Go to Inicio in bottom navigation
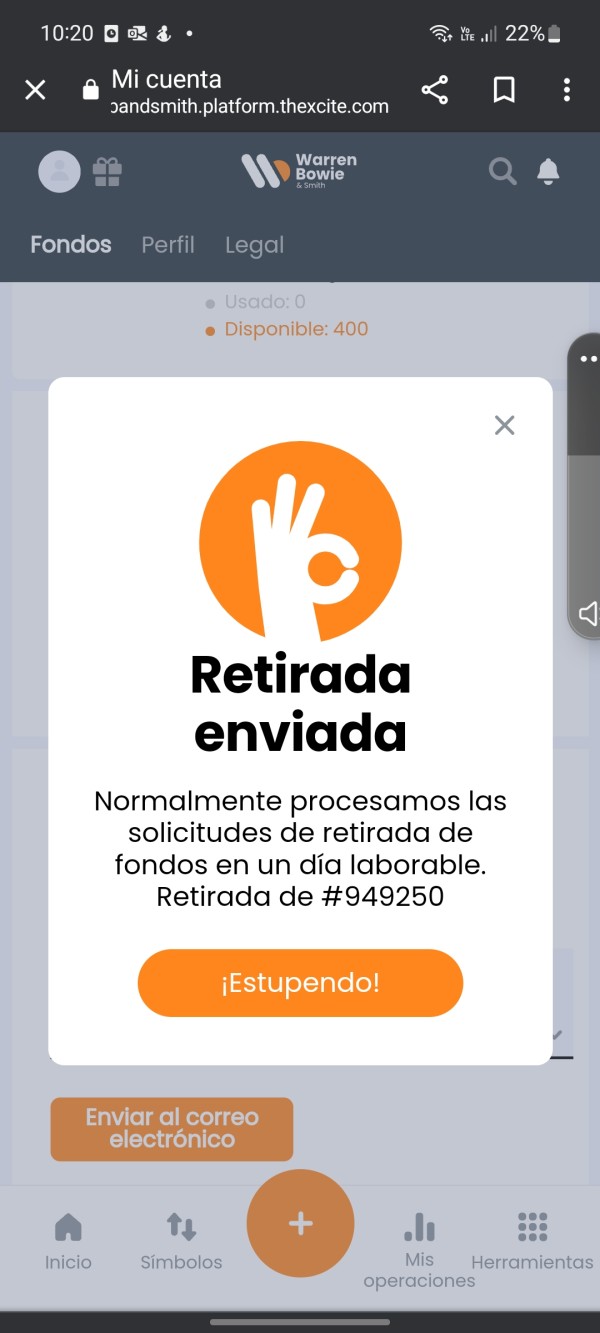 tap(68, 1241)
